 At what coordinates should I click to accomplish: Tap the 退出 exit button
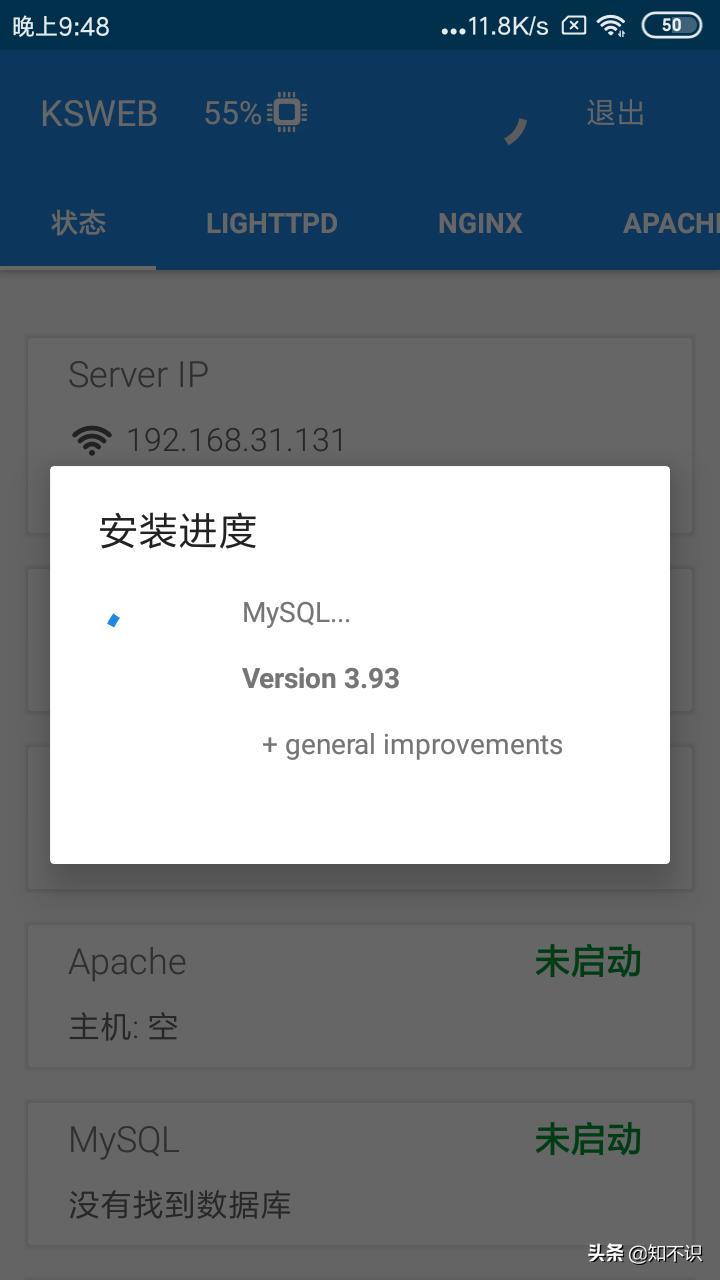click(x=614, y=113)
